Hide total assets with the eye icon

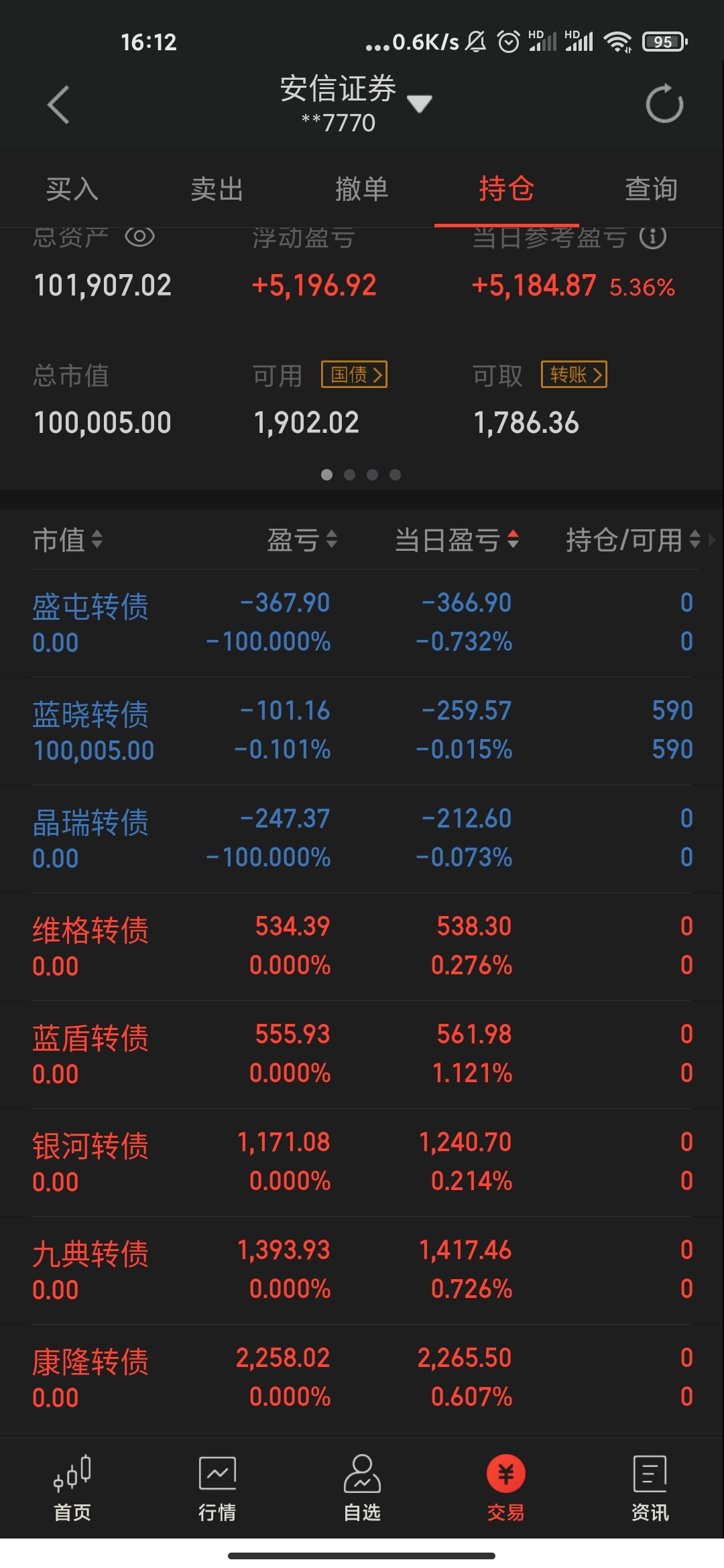pos(140,236)
